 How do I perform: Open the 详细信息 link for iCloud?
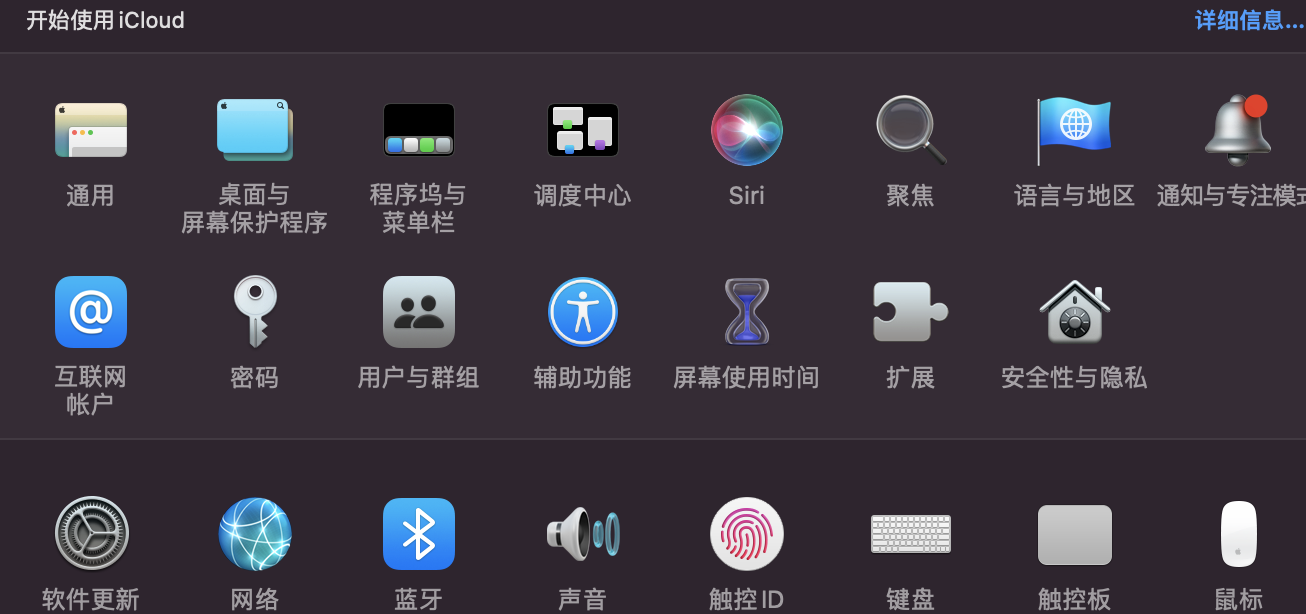(x=1249, y=20)
